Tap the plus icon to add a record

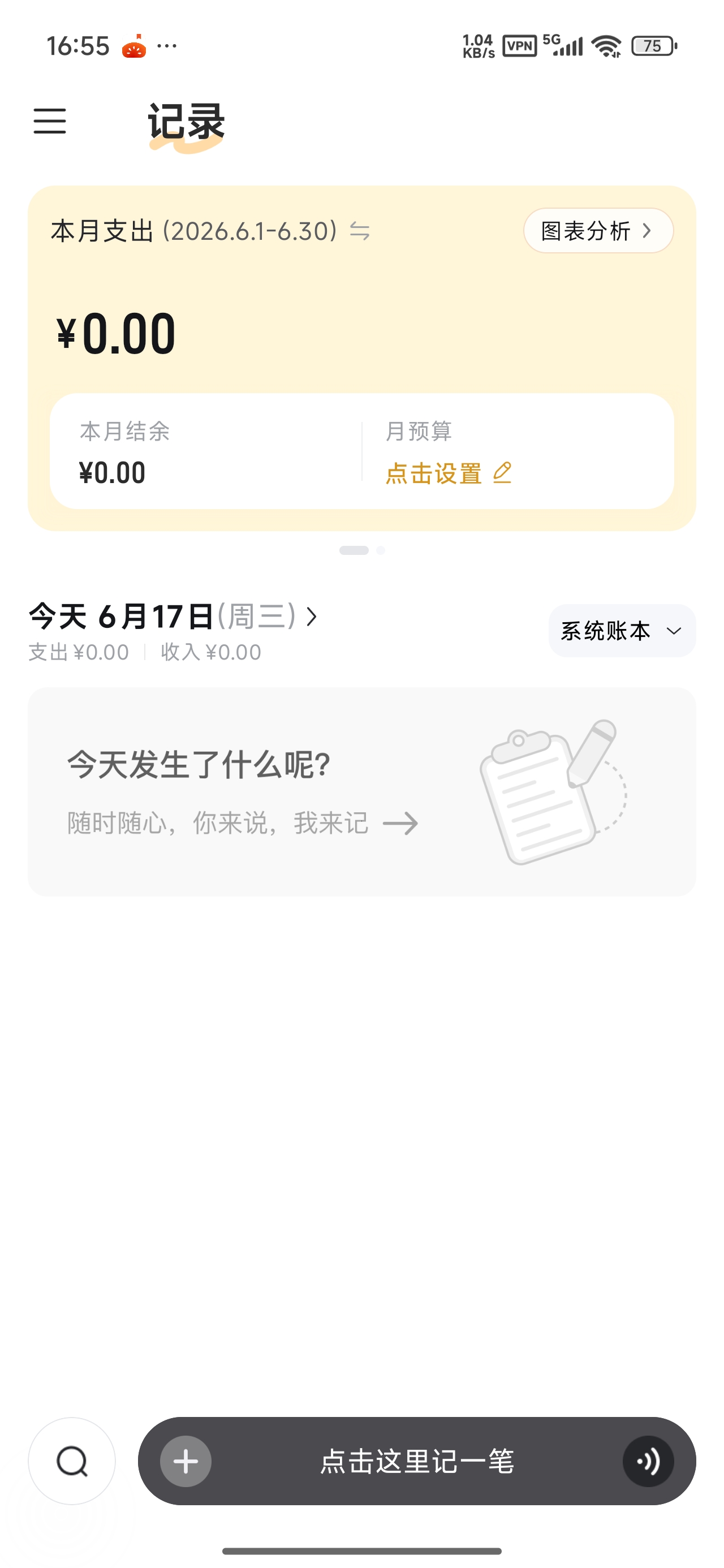pyautogui.click(x=186, y=1461)
